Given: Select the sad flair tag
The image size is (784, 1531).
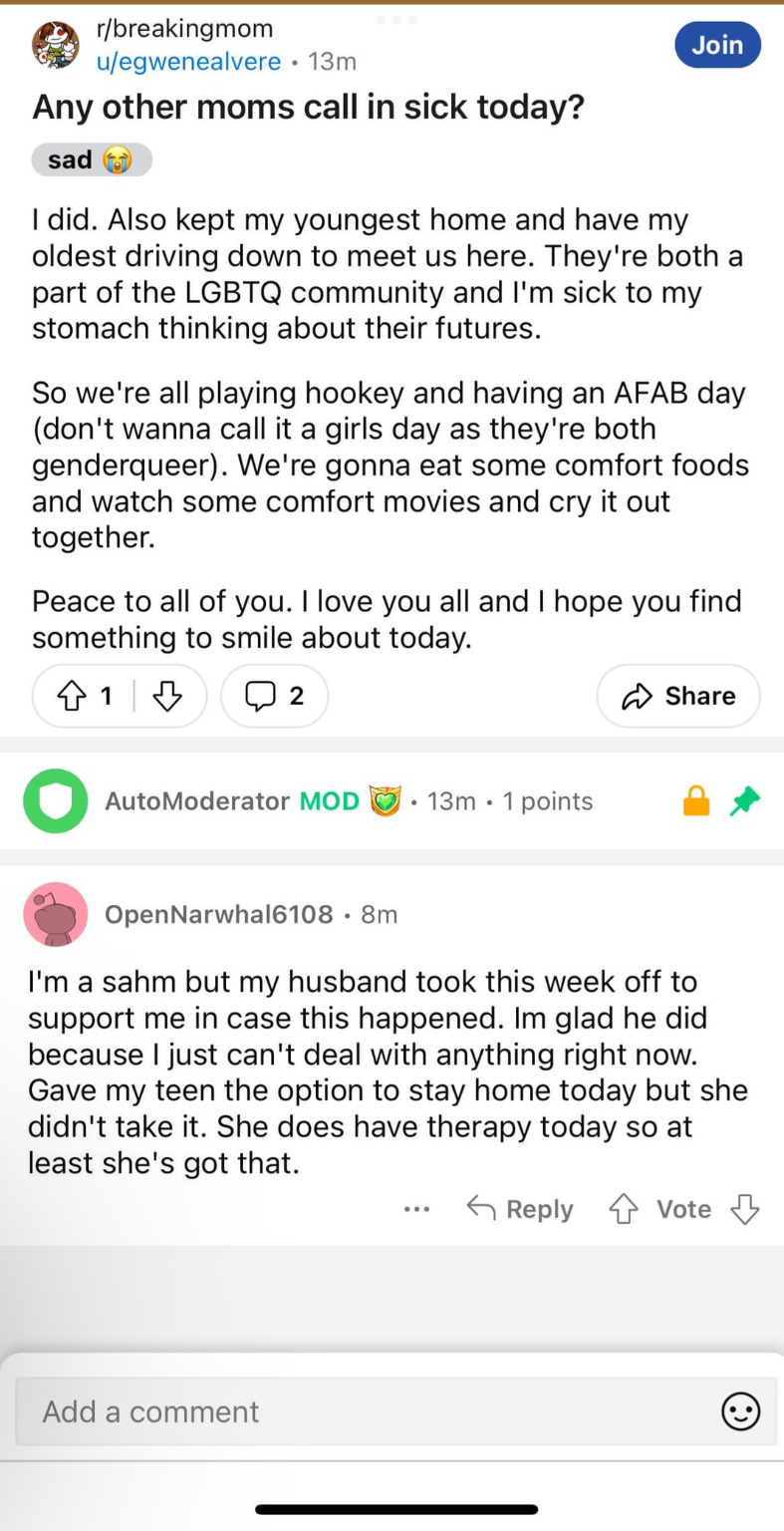Looking at the screenshot, I should [x=91, y=159].
